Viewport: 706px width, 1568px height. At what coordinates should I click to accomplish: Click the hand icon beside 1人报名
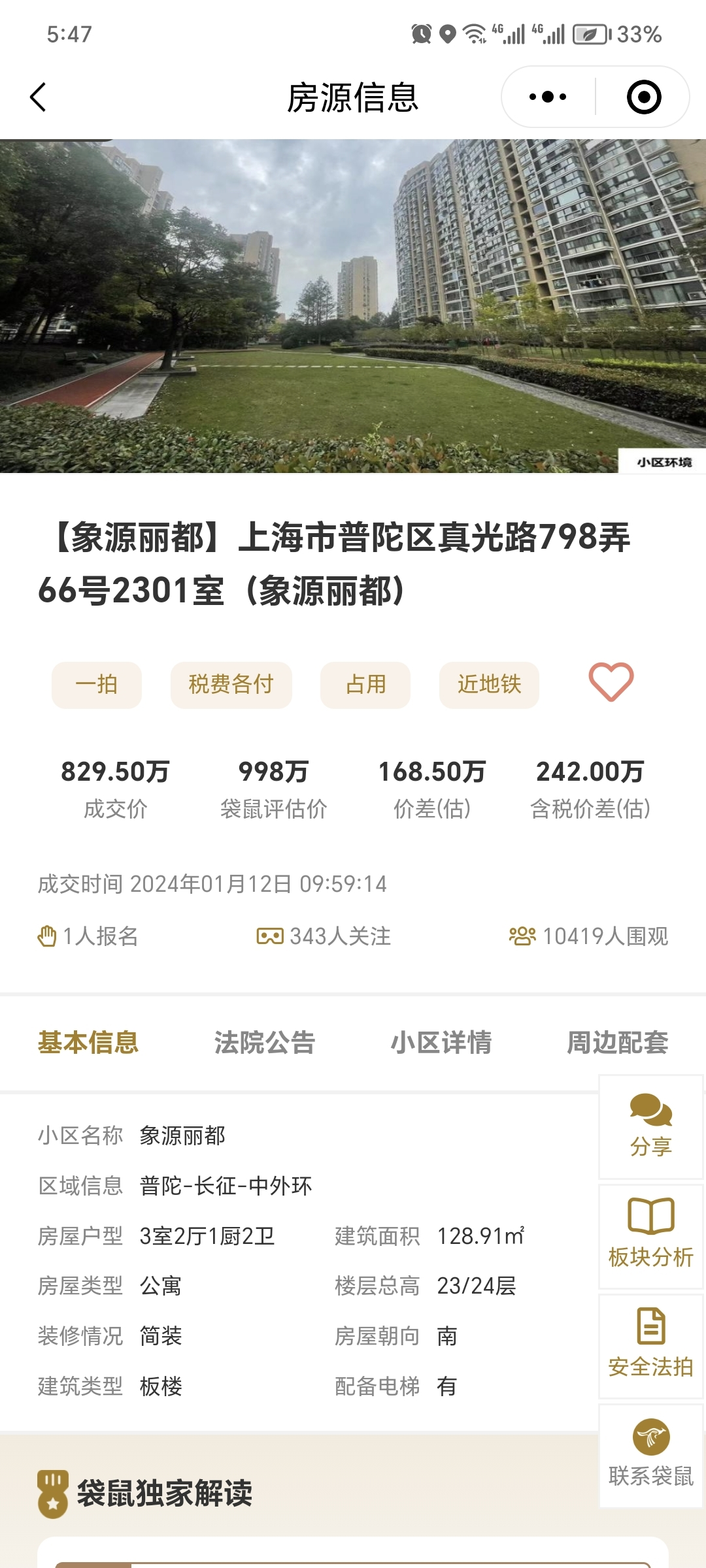click(46, 936)
